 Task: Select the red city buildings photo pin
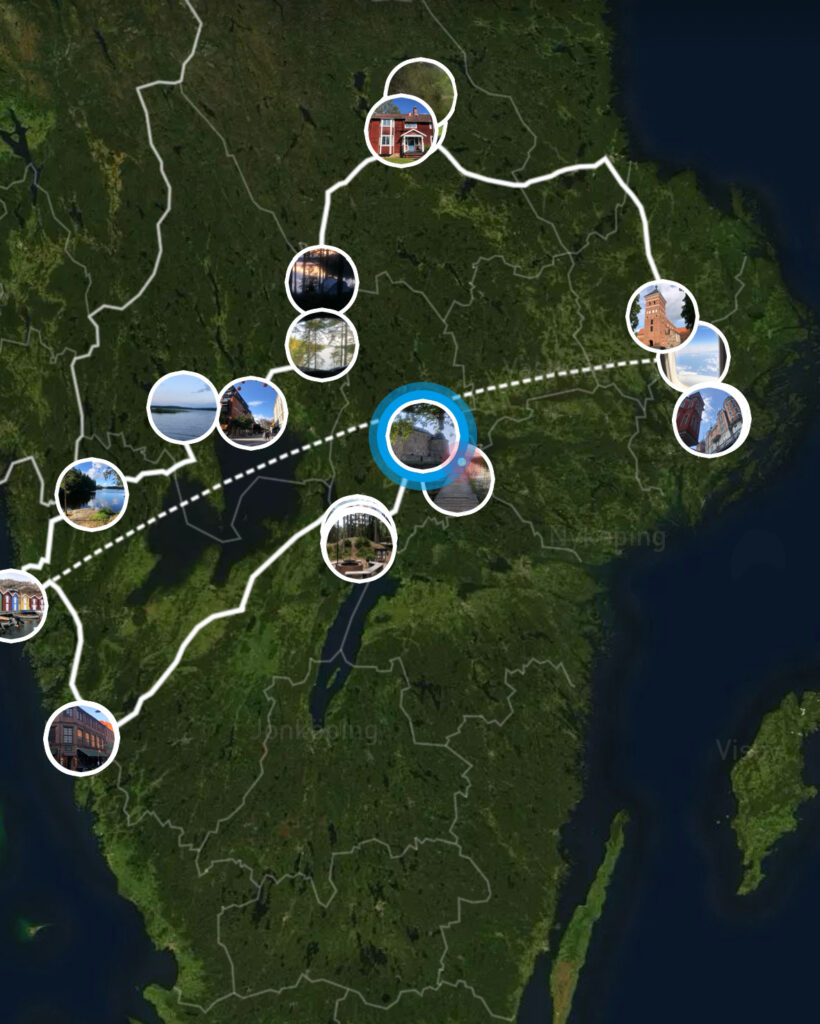(712, 420)
